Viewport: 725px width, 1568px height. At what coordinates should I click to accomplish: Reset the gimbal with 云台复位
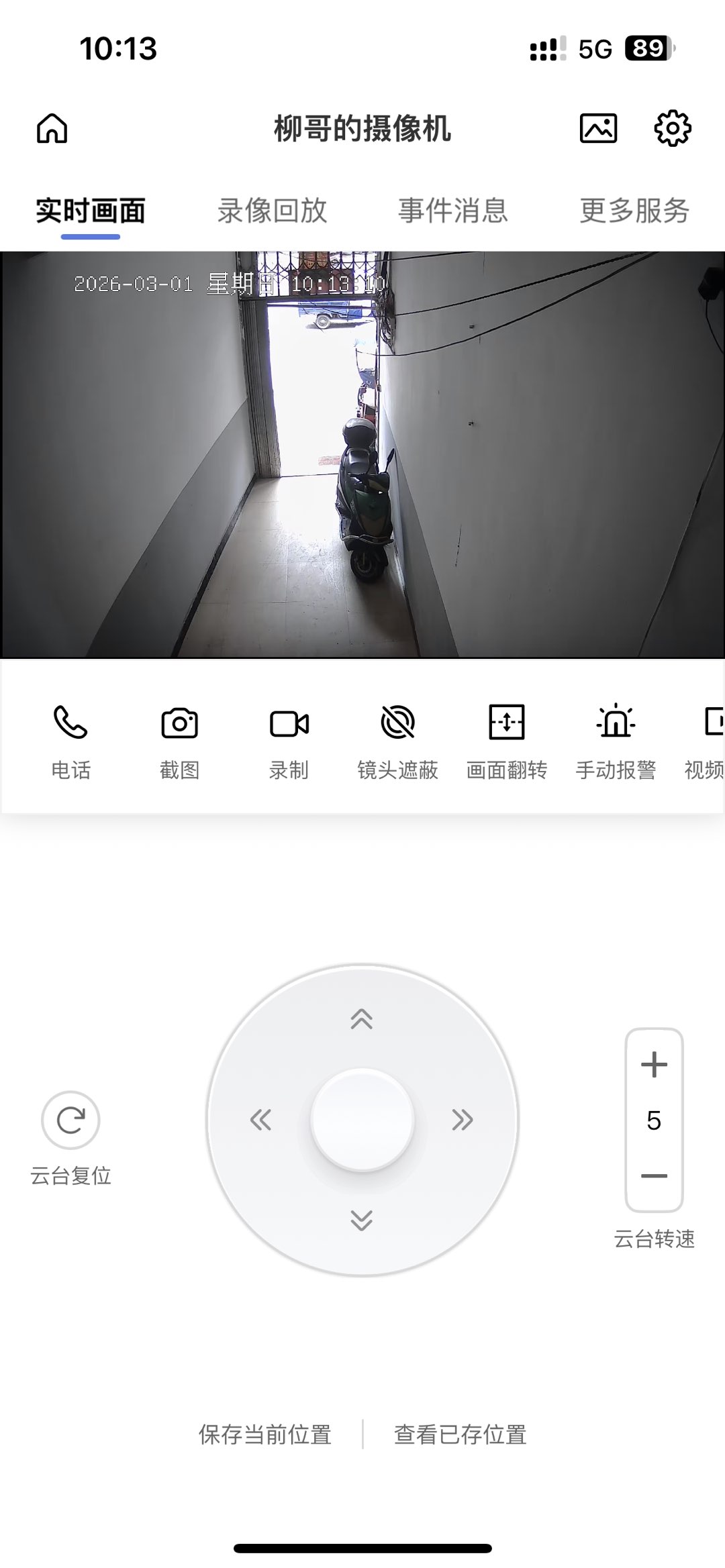click(x=70, y=1120)
